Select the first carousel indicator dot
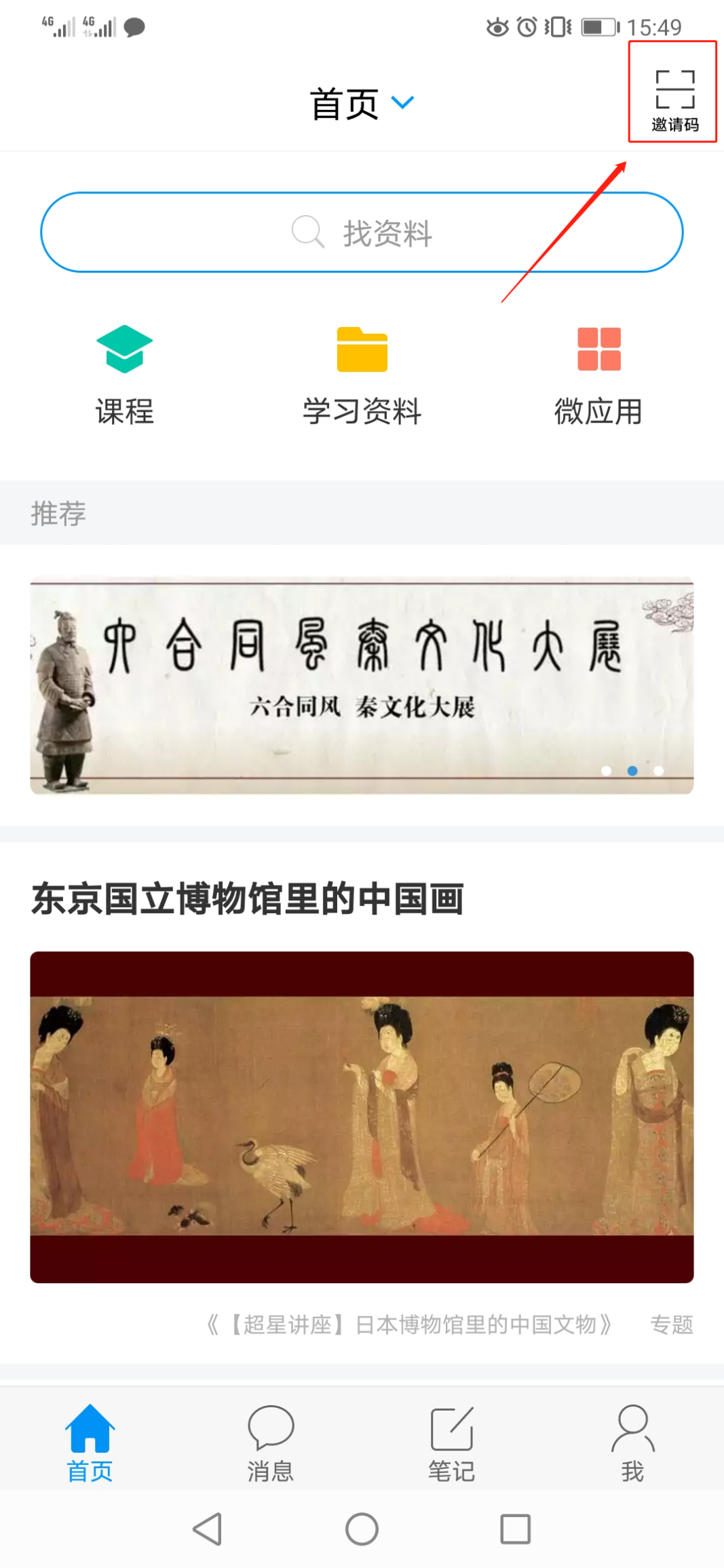The image size is (724, 1568). click(x=606, y=771)
